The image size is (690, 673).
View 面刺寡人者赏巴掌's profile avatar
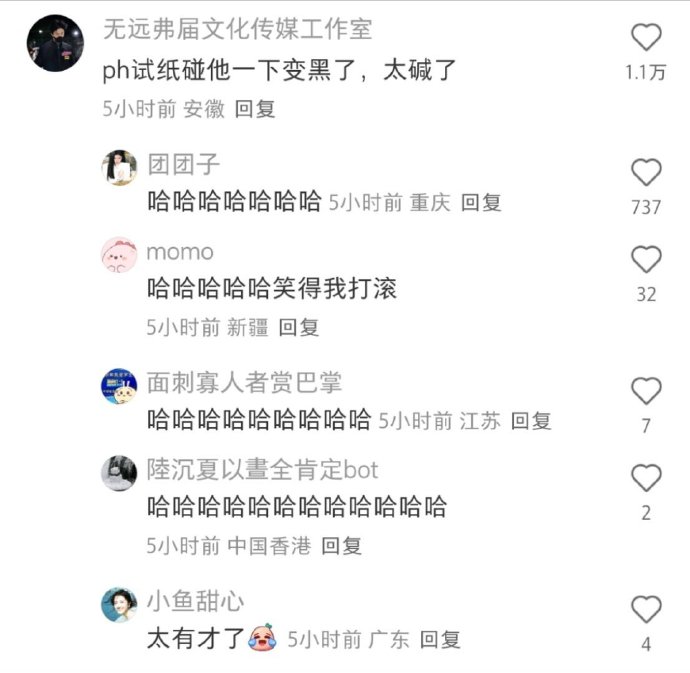click(x=119, y=385)
